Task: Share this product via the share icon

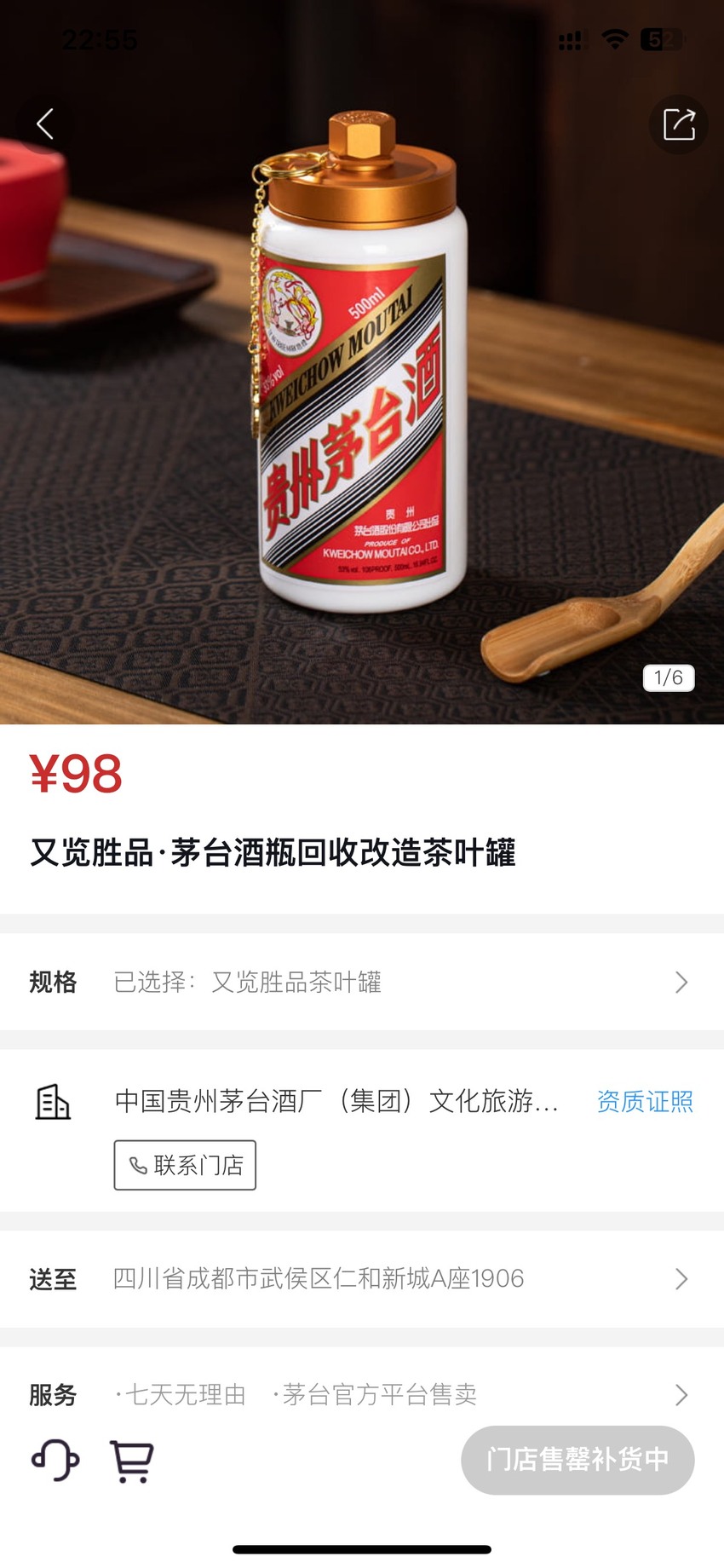Action: pos(679,124)
